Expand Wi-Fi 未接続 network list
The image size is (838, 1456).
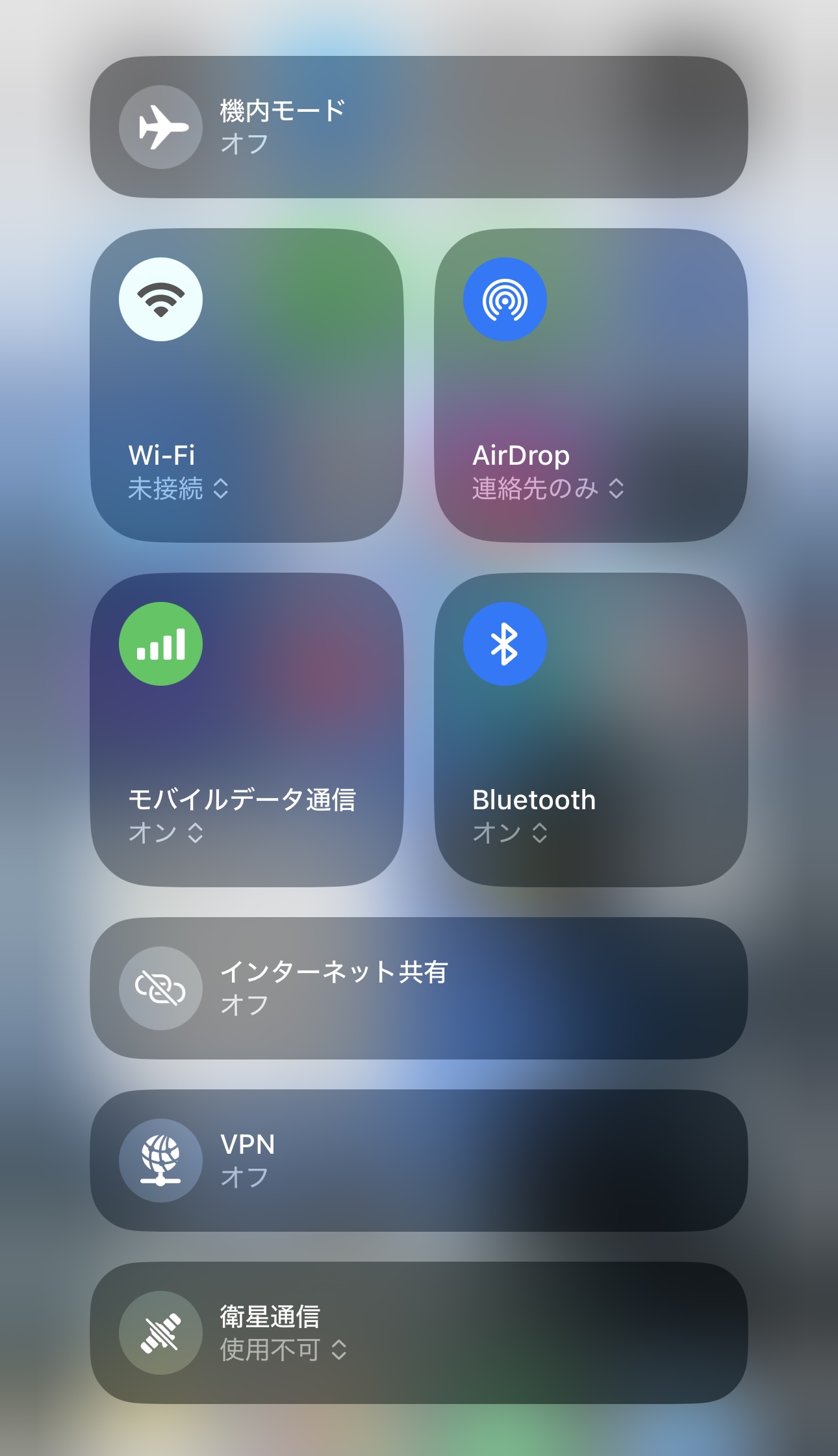(178, 489)
